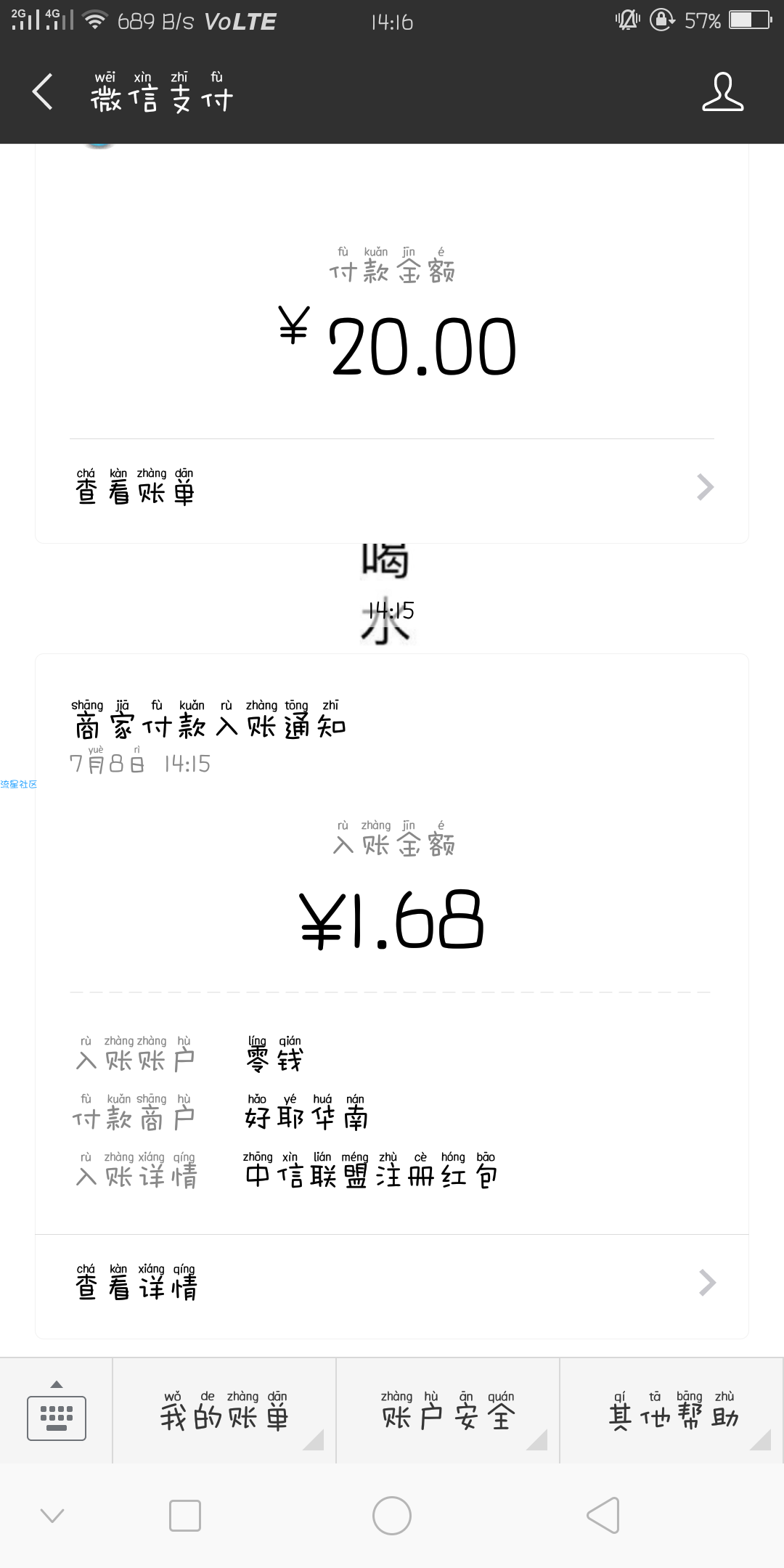Open 查看详情 for the ¥1.68 income
The image size is (784, 1568).
click(x=392, y=1283)
